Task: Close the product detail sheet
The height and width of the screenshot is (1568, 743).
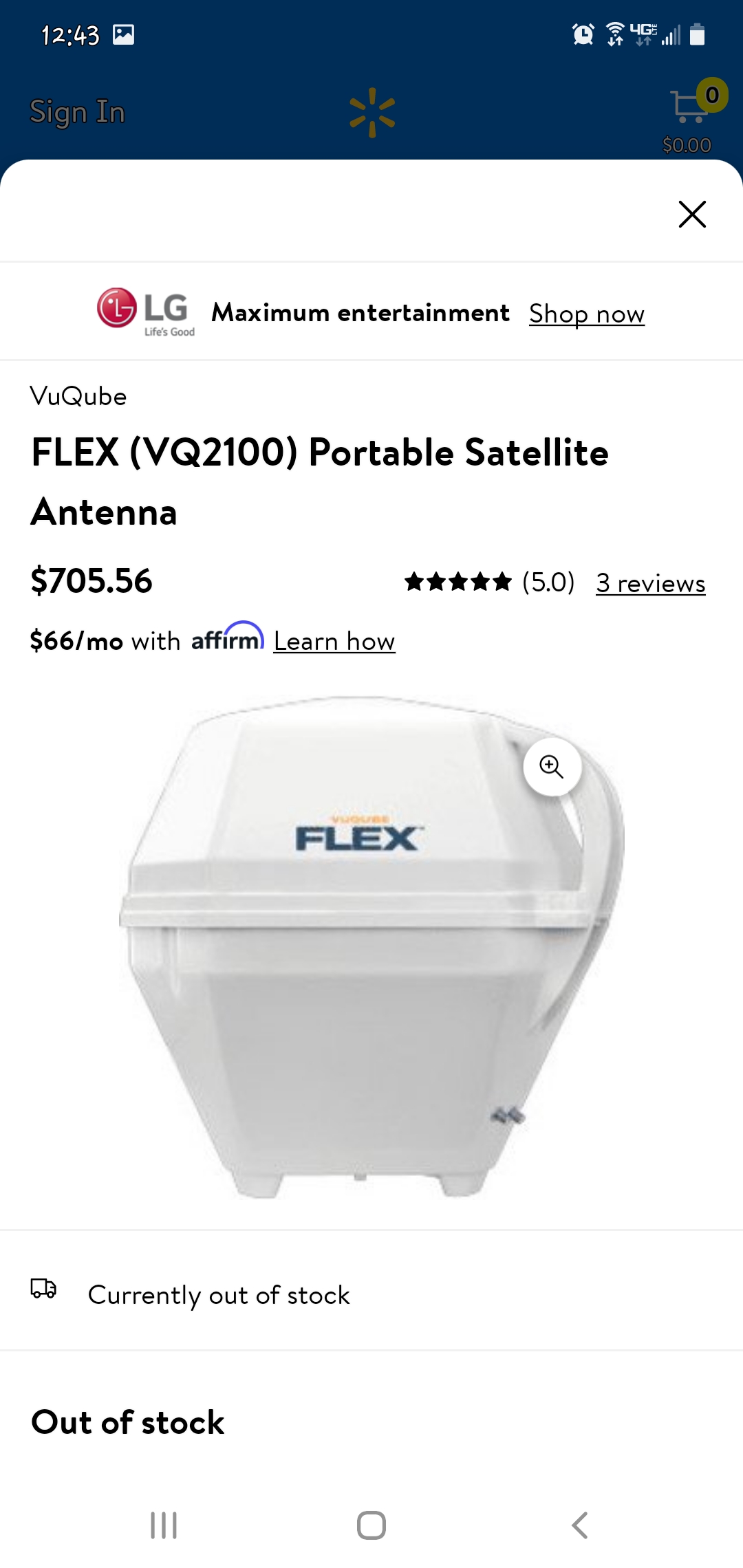Action: (x=692, y=214)
